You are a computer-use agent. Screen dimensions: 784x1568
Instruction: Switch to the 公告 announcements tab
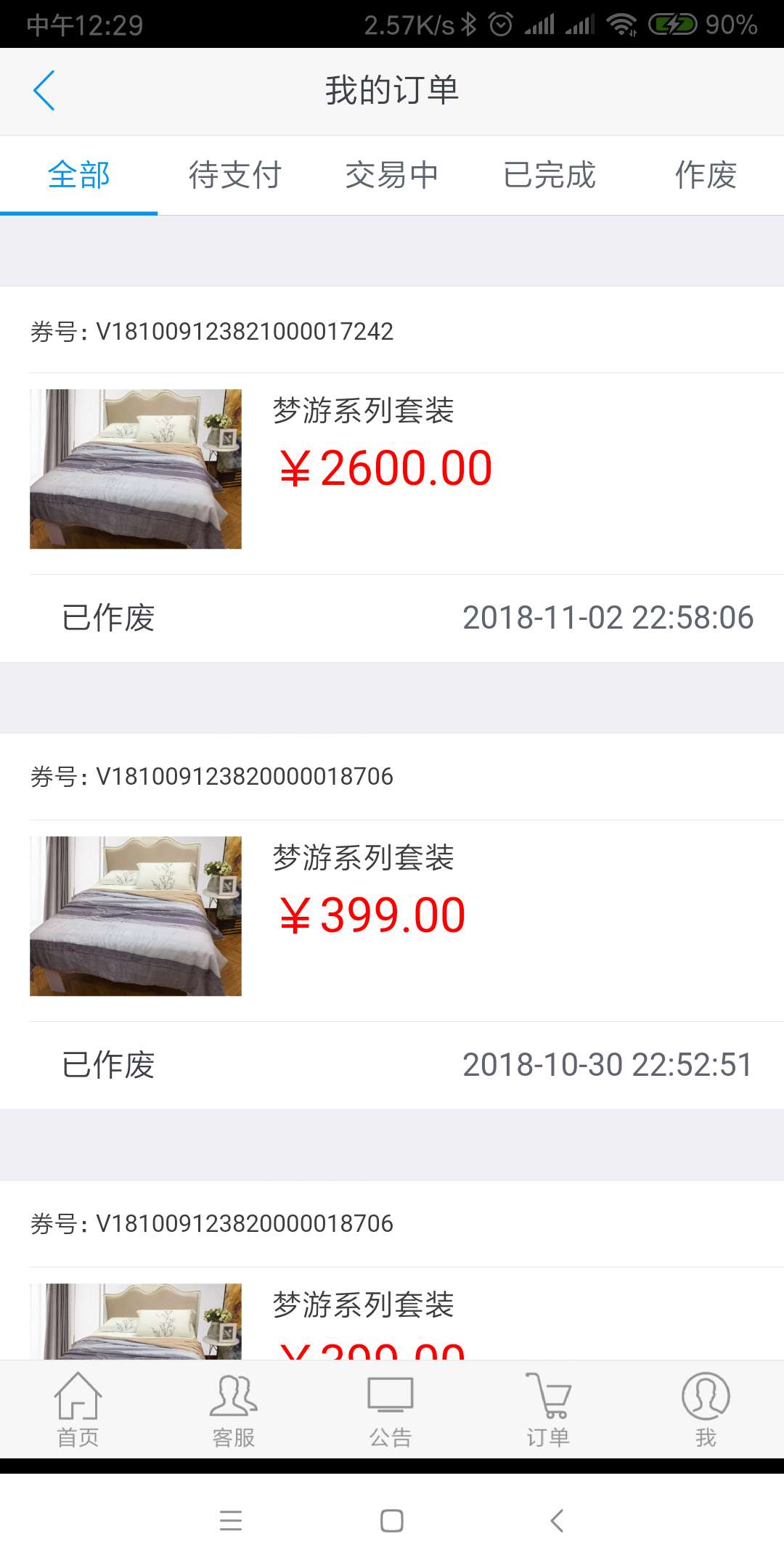(x=391, y=1408)
